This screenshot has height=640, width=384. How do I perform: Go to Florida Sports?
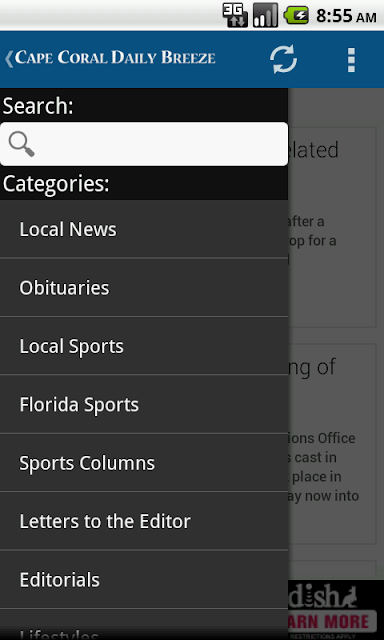click(144, 404)
